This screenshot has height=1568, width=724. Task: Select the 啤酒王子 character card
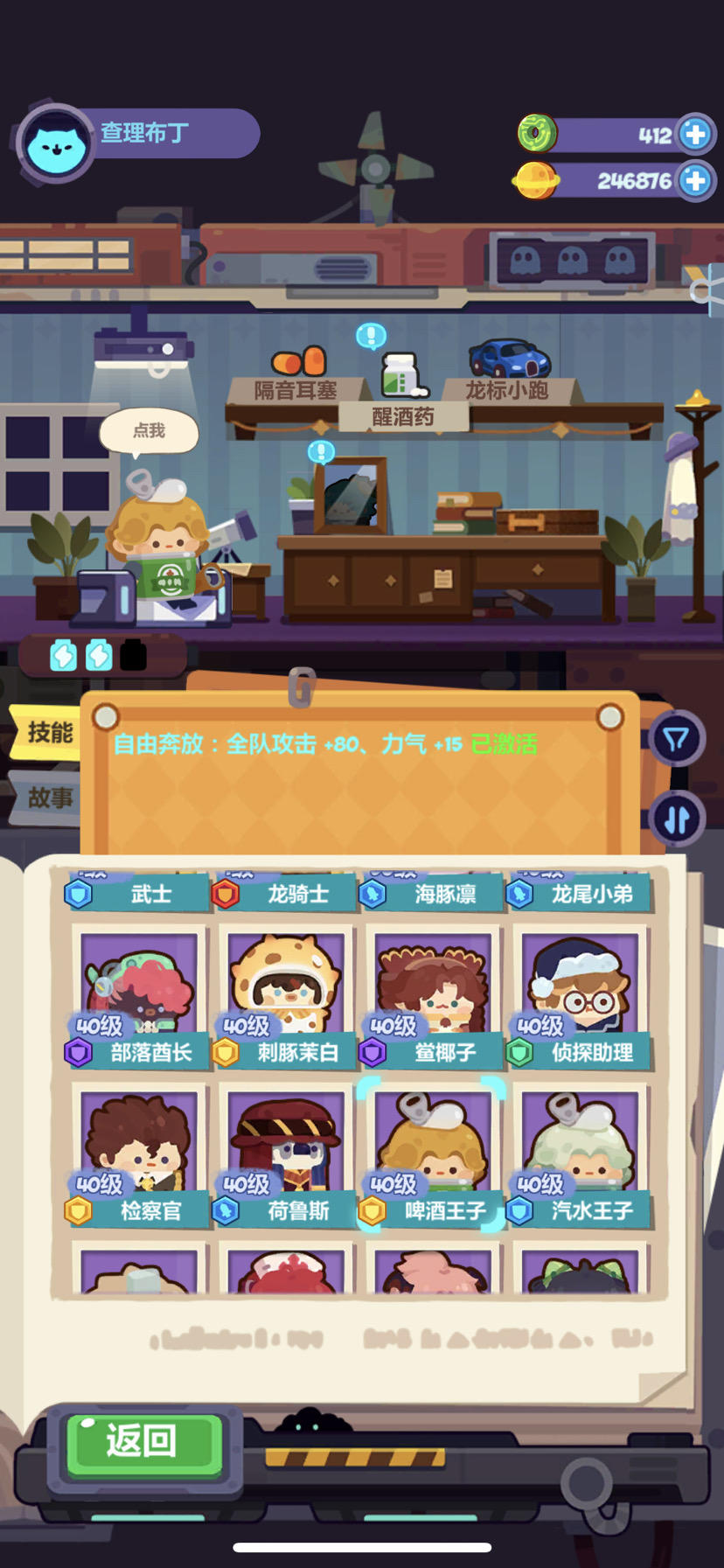pos(431,1150)
